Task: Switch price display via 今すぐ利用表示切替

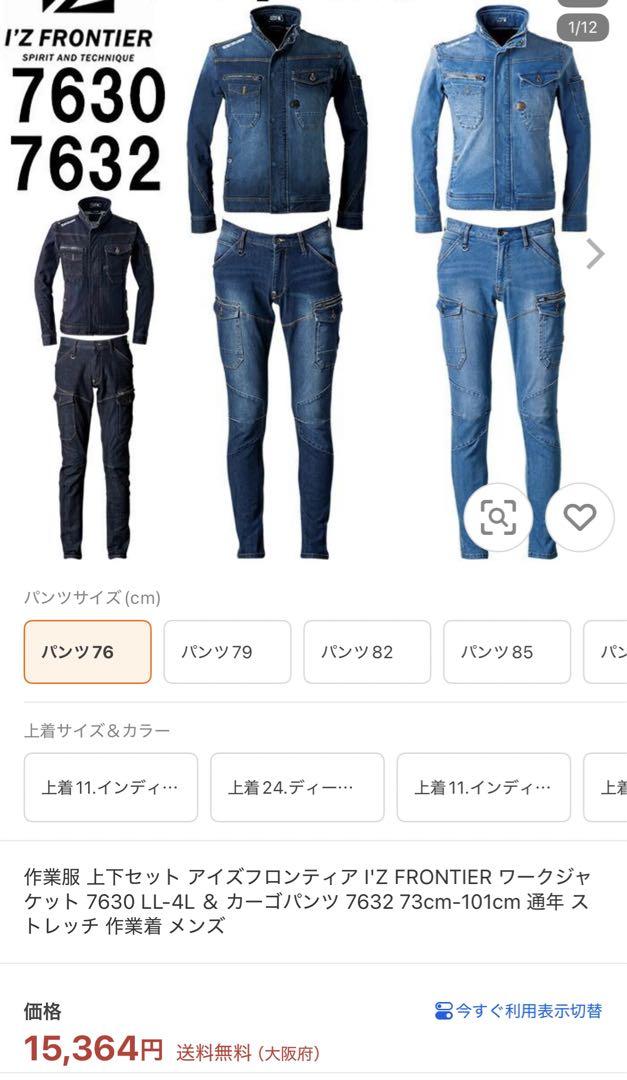Action: click(519, 1010)
